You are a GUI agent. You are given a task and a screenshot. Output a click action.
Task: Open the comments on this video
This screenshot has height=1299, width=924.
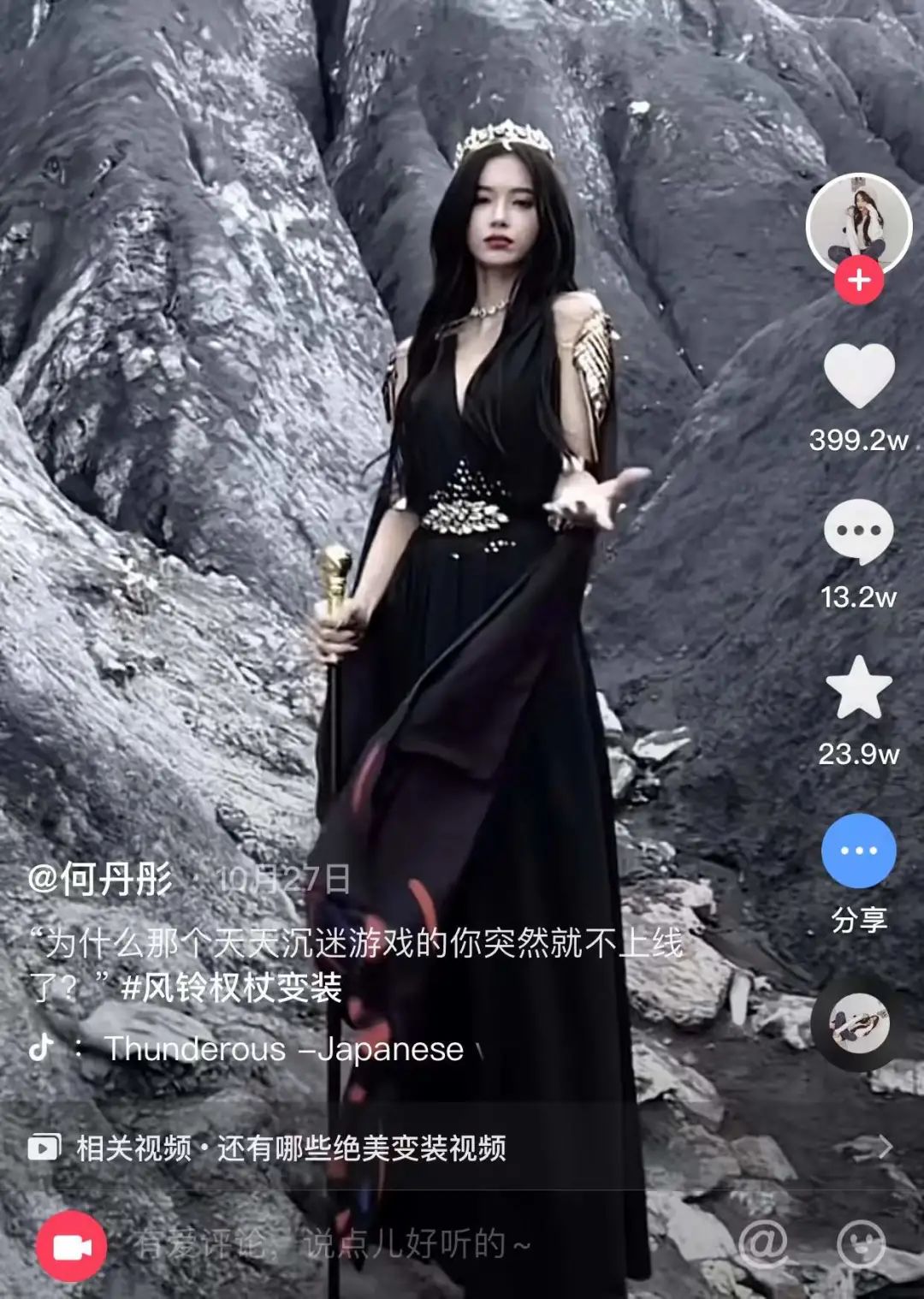click(x=859, y=532)
